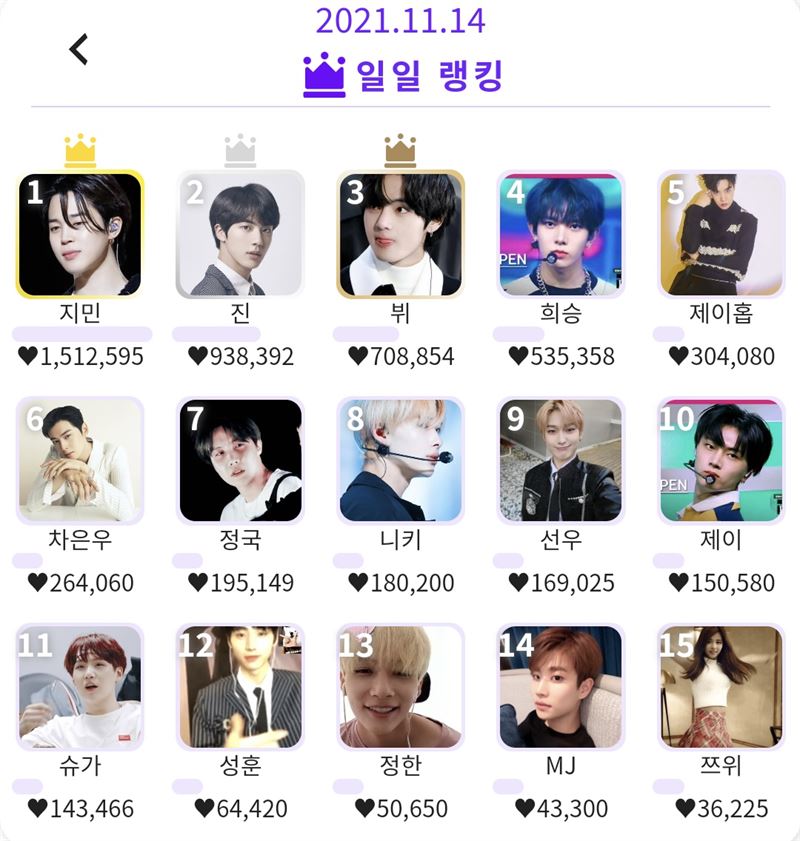Open rank 12 idol 성훈's tile
800x841 pixels.
pyautogui.click(x=240, y=688)
